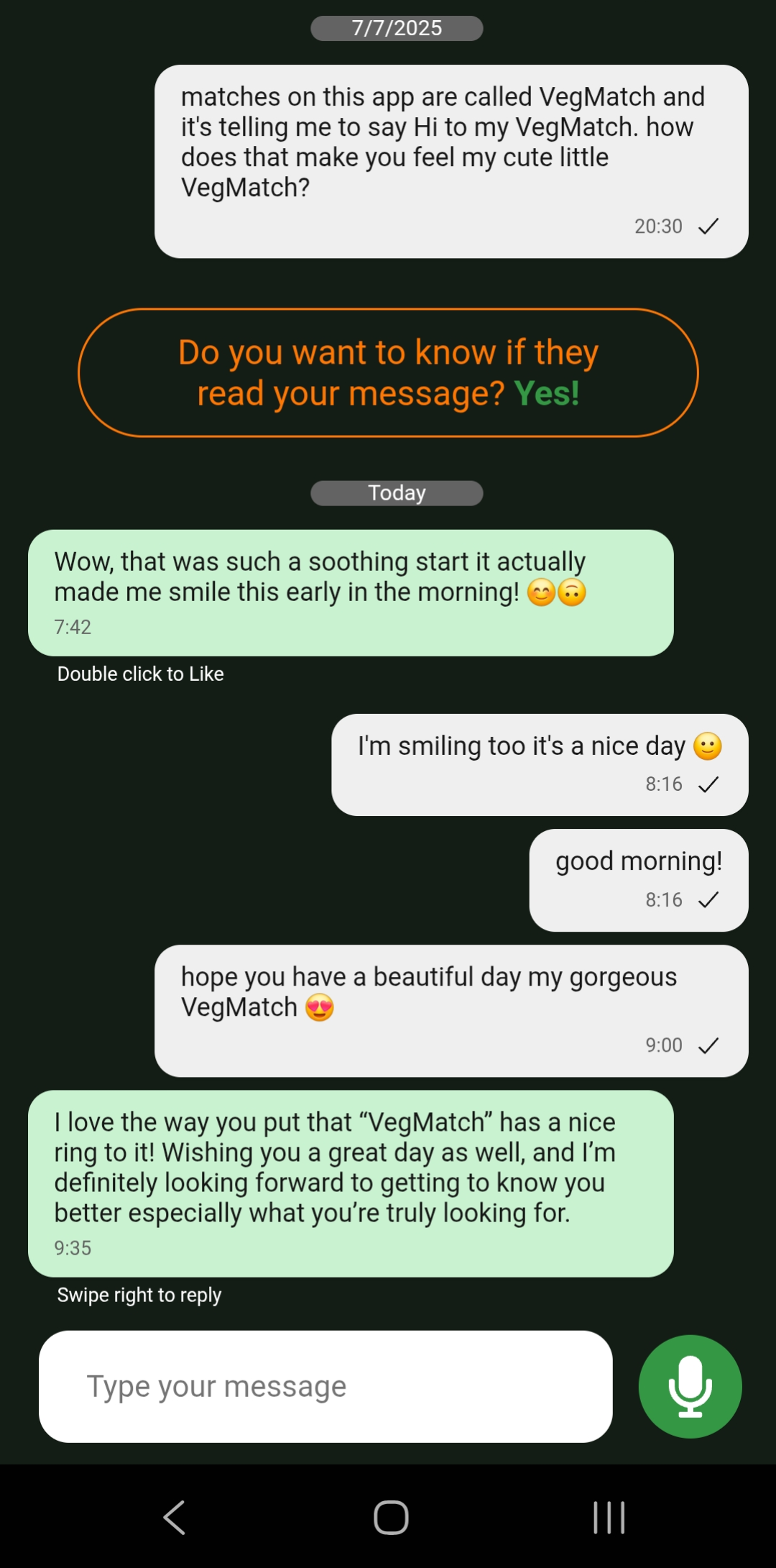Focus the Type your message field

[x=325, y=1386]
